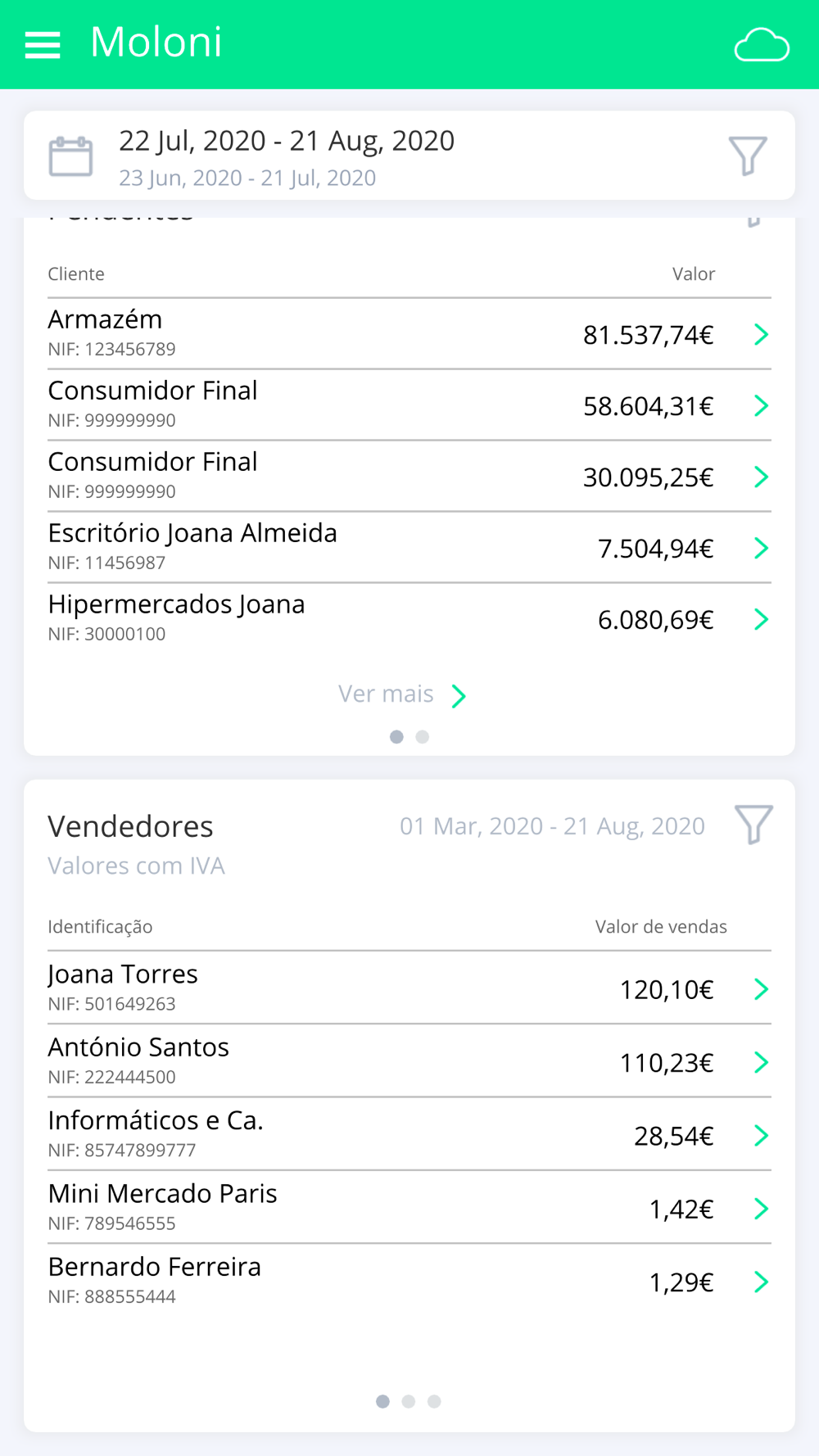Open Mini Mercado Paris seller row
This screenshot has width=819, height=1456.
click(x=409, y=1208)
